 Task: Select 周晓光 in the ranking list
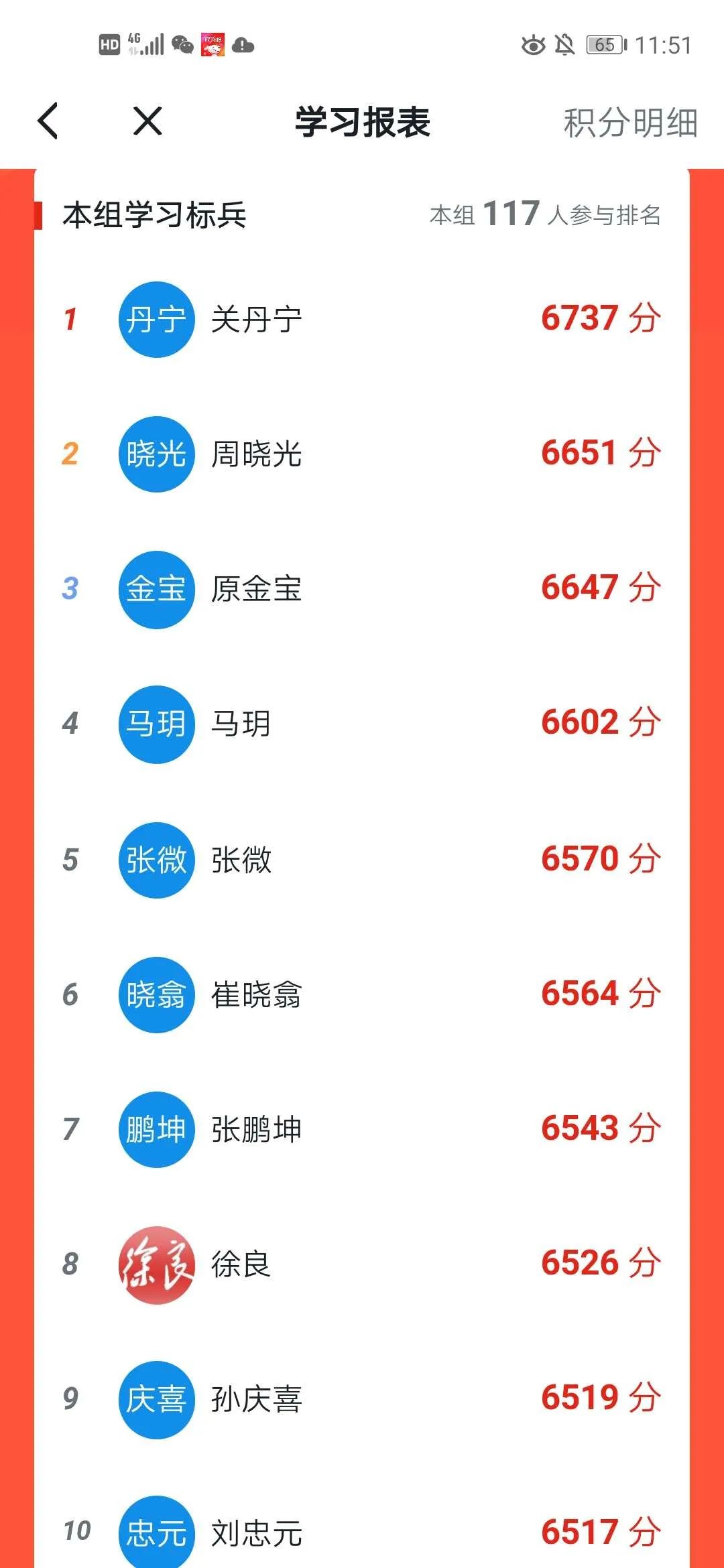pos(362,454)
